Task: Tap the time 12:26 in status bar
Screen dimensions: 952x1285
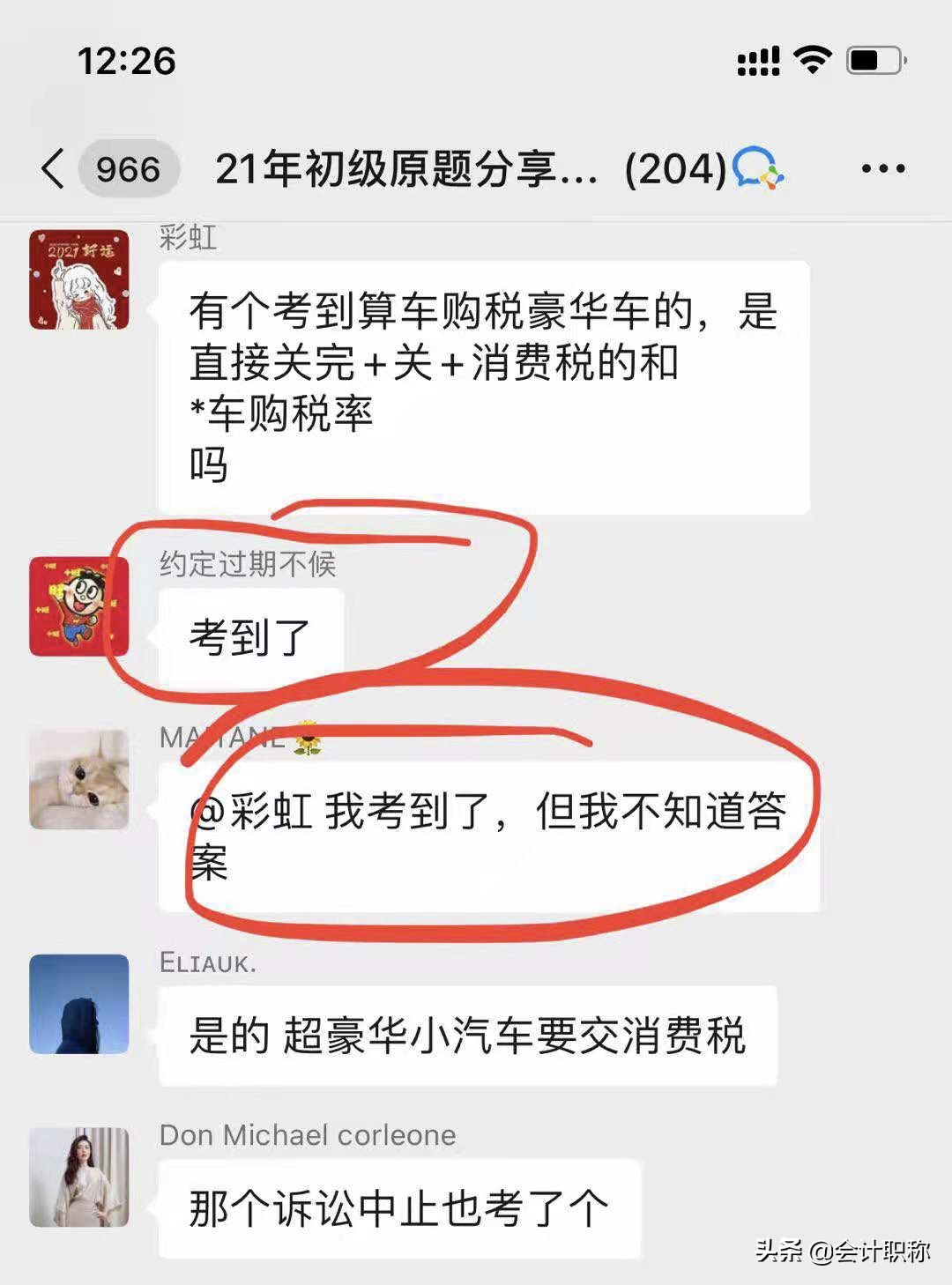Action: pyautogui.click(x=128, y=60)
